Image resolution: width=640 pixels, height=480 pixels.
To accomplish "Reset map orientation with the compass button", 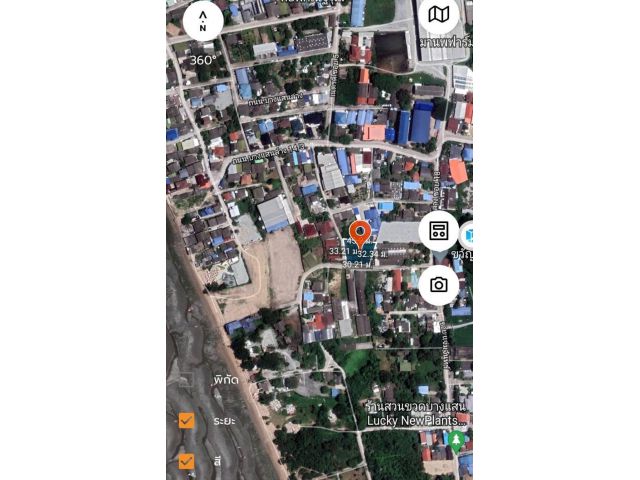I will point(203,21).
